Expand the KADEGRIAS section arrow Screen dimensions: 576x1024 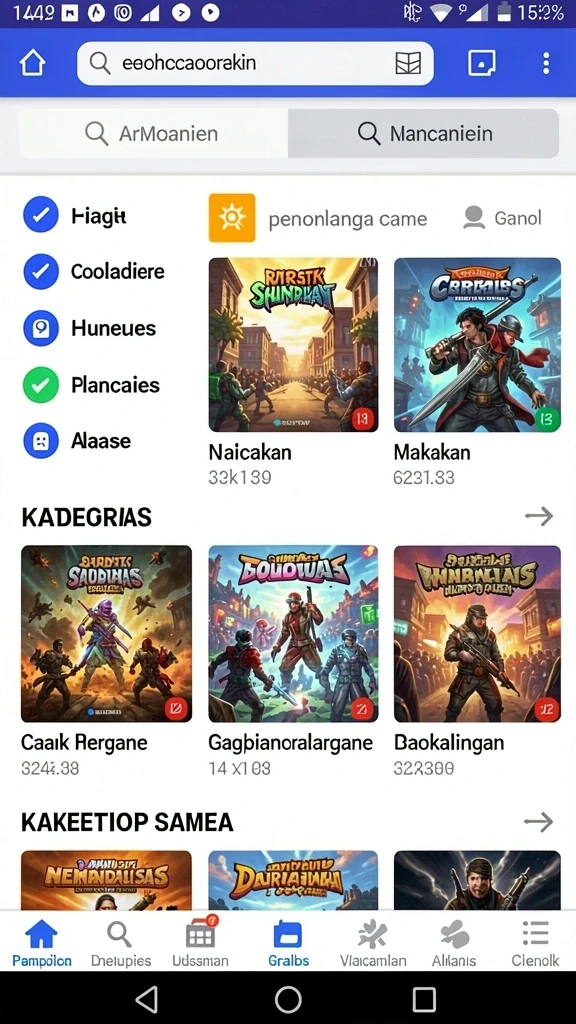tap(539, 517)
